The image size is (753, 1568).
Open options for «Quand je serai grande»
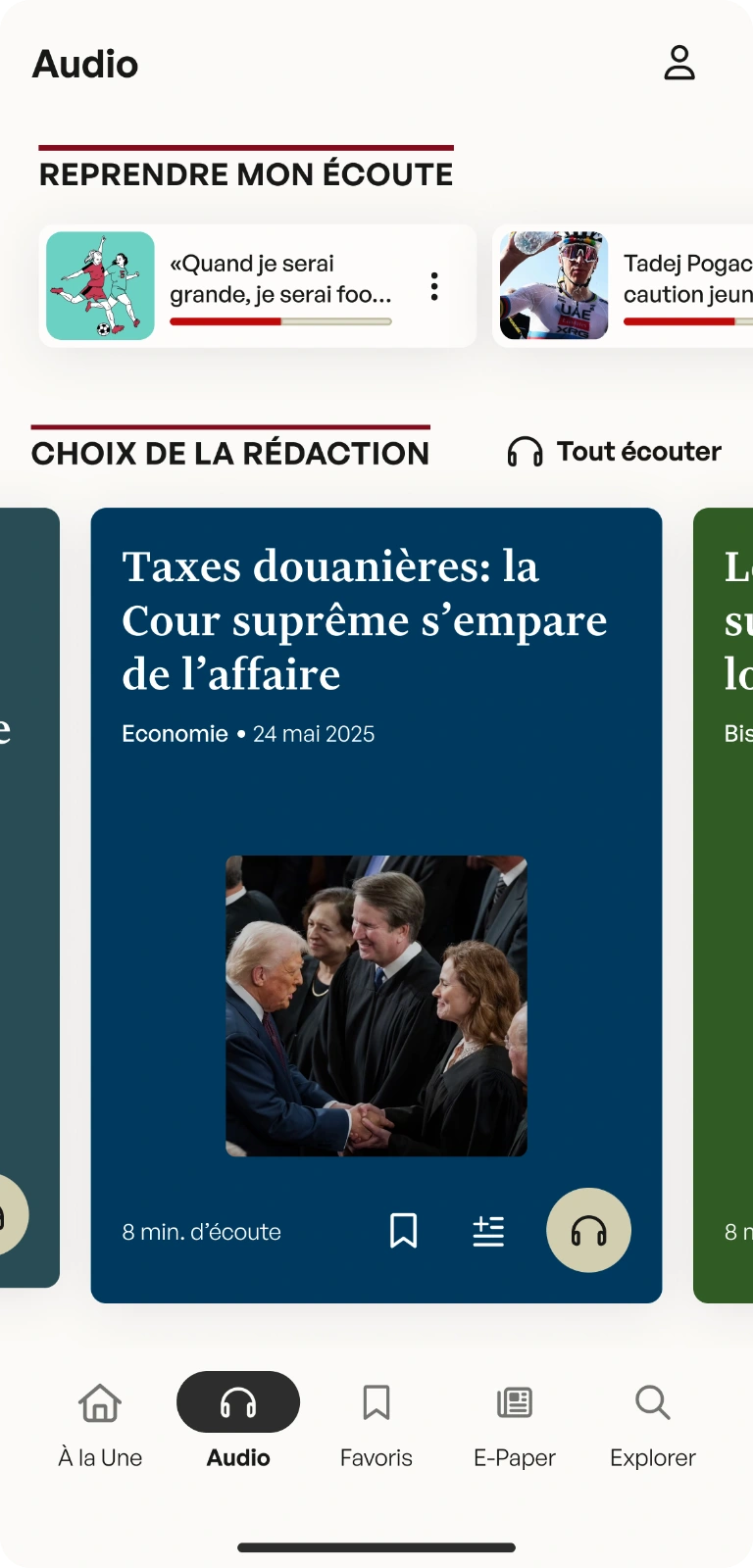[x=434, y=286]
